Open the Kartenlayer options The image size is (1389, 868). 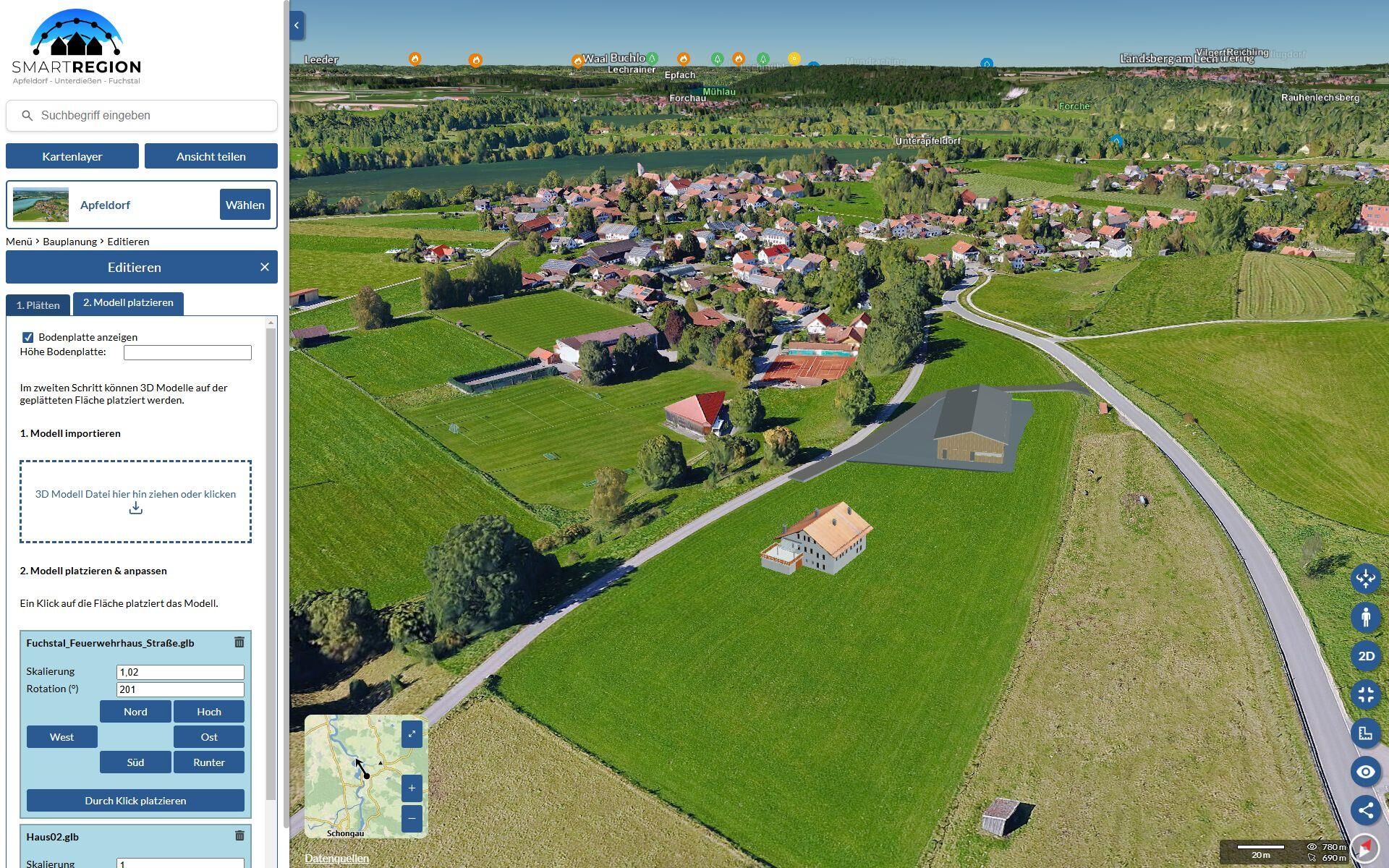pos(72,156)
